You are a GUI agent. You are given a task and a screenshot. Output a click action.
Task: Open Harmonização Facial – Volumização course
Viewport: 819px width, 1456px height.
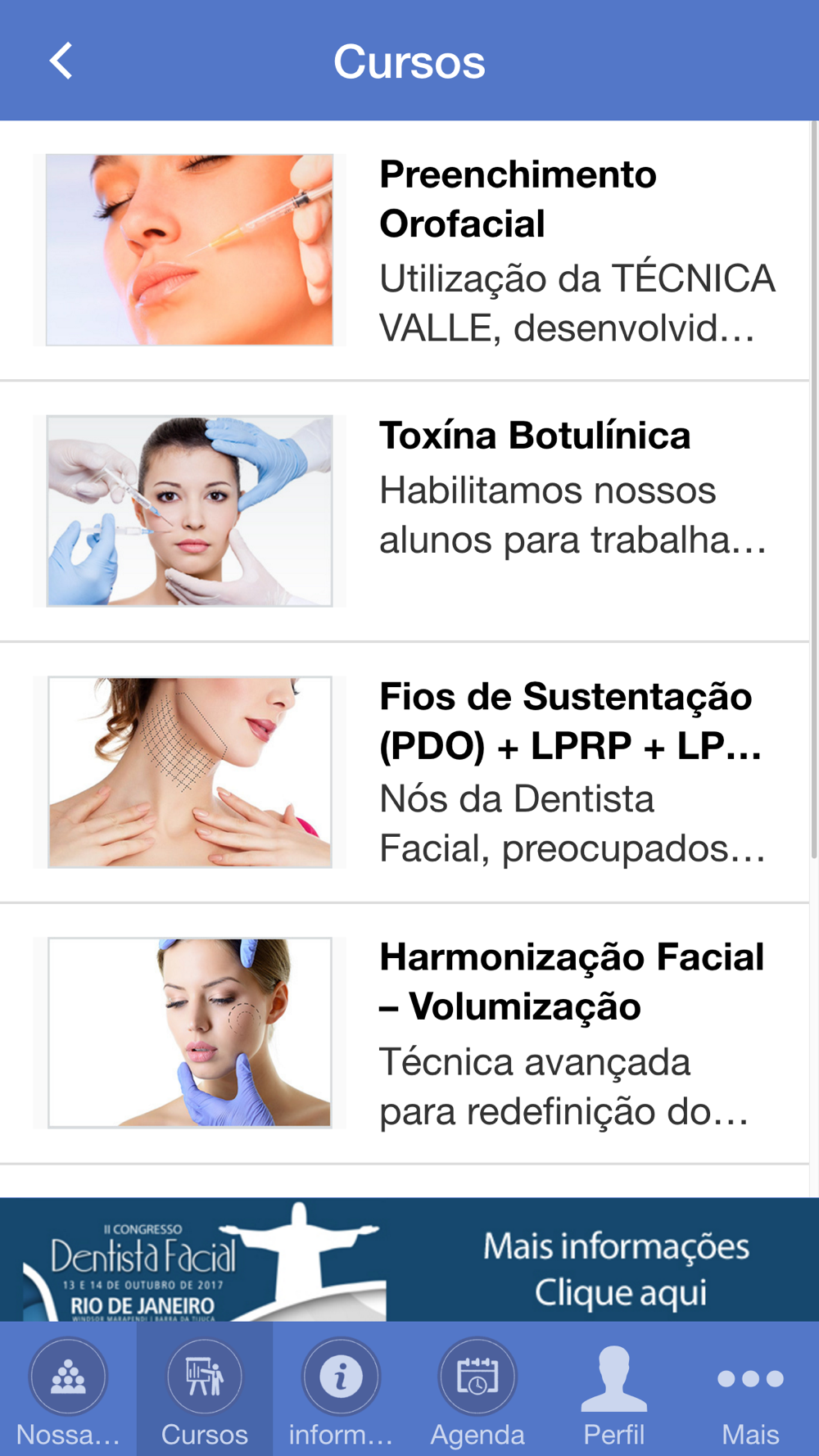(405, 1033)
